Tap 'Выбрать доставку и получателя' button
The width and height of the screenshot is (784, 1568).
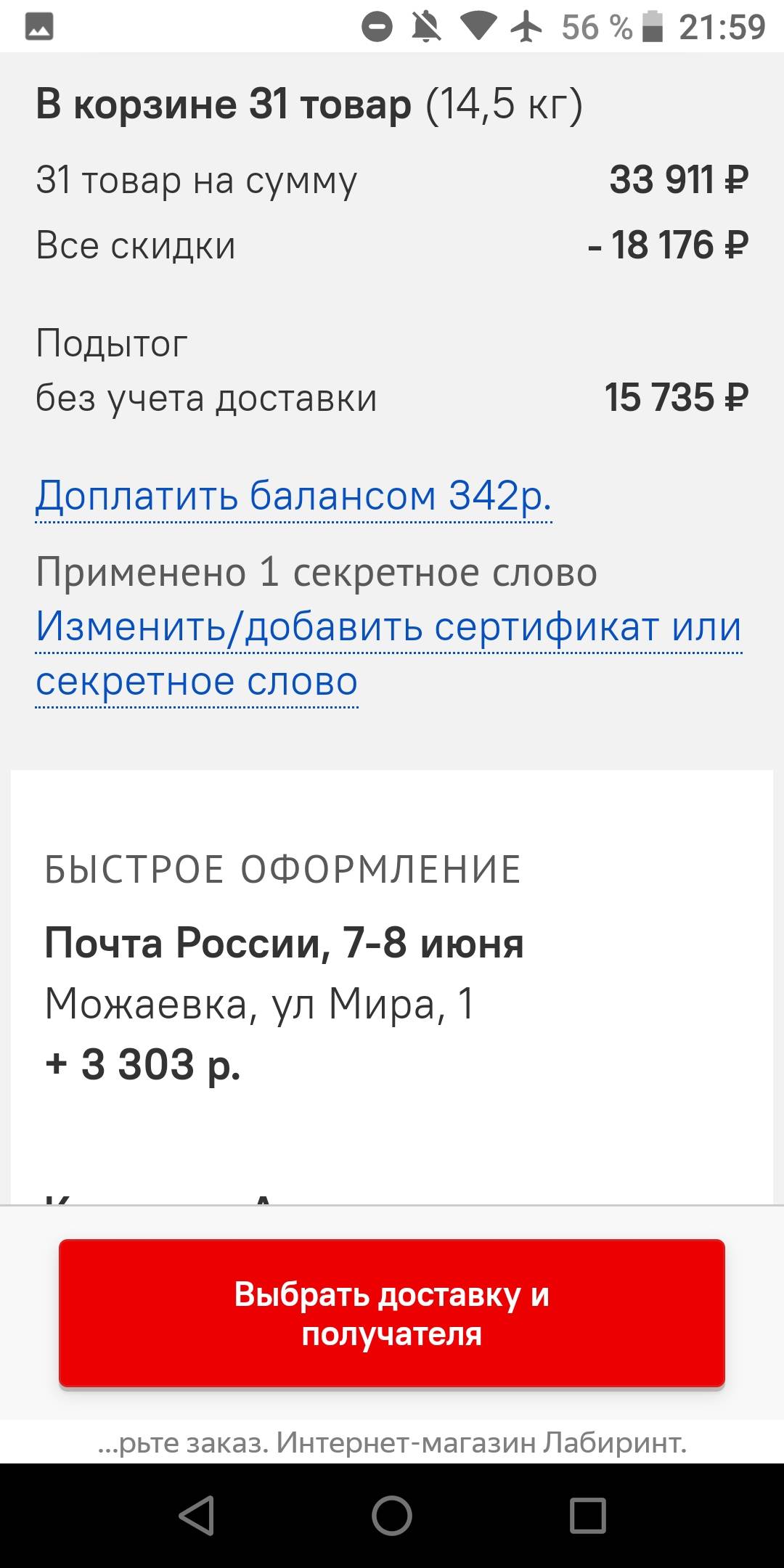pos(392,1314)
